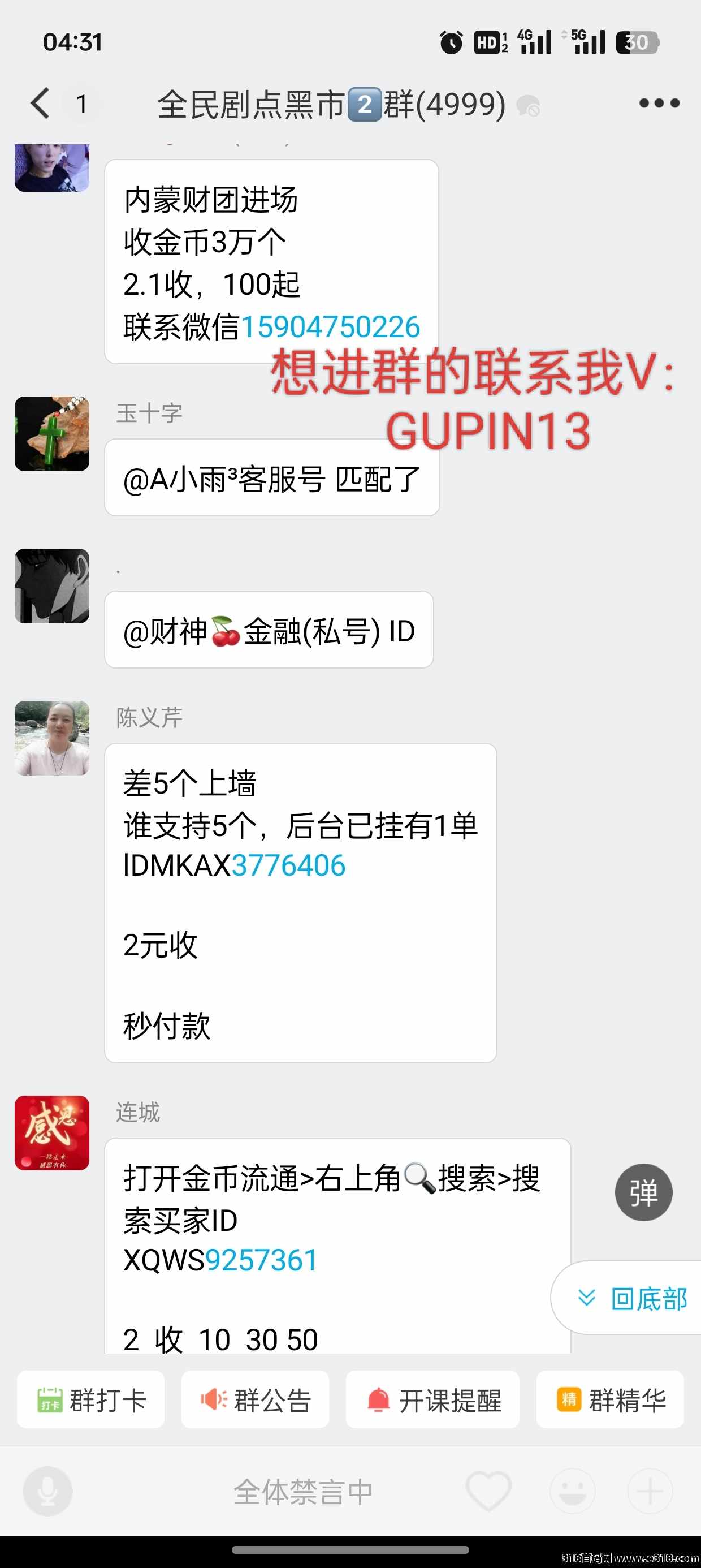The image size is (701, 1568).
Task: Tap the linked number 9257361
Action: 262,1260
